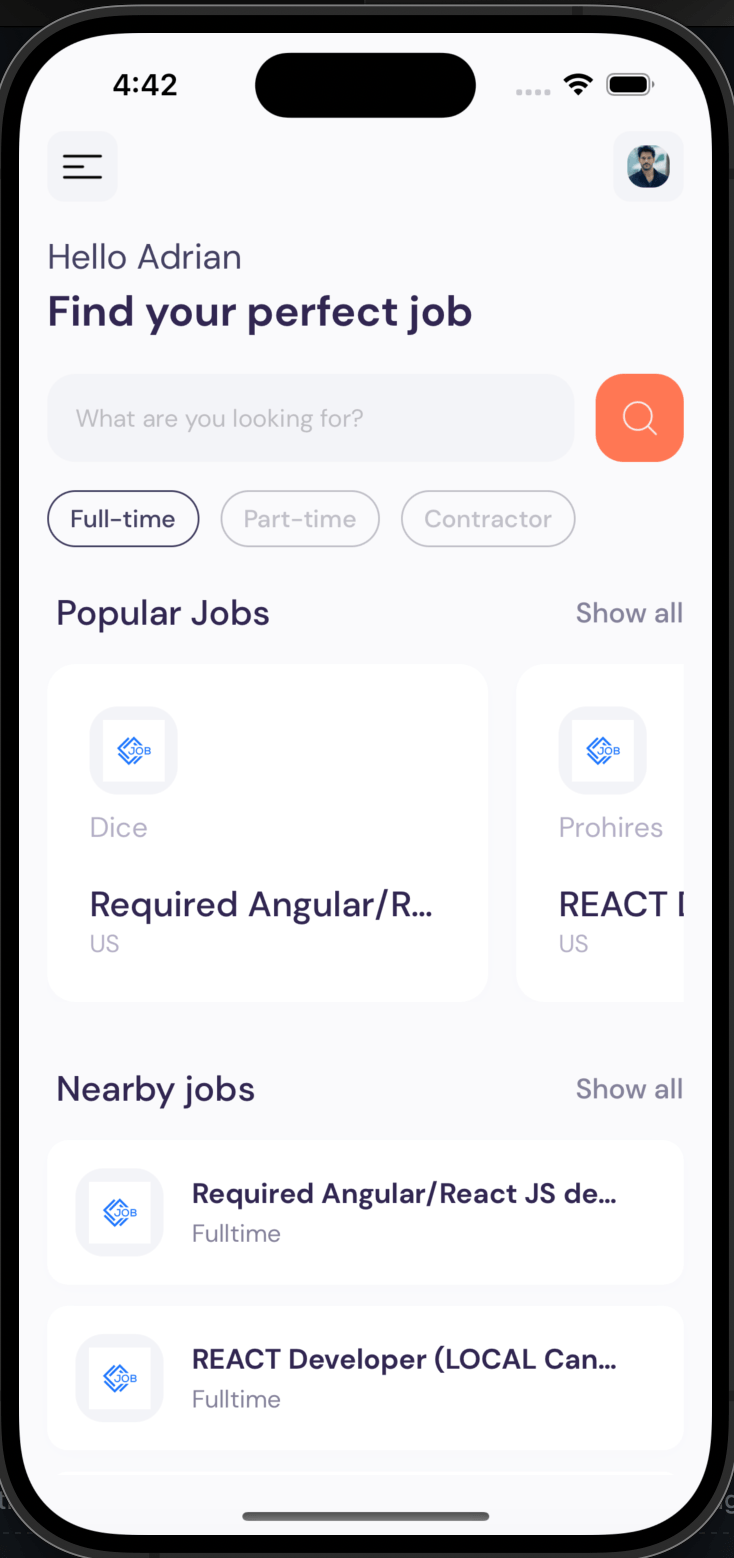The height and width of the screenshot is (1558, 734).
Task: Focus the 'What are you looking for?' search field
Action: [x=311, y=418]
